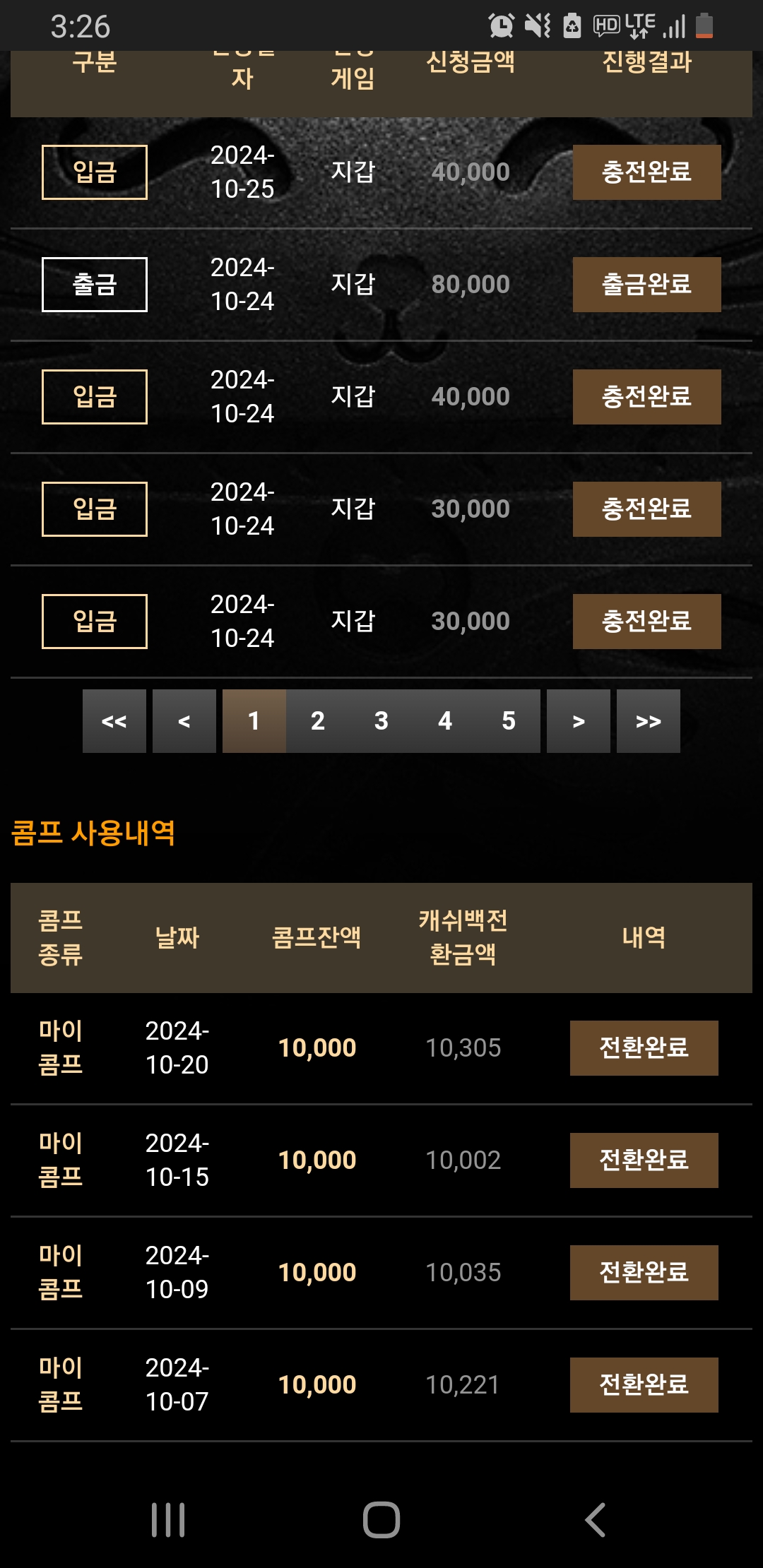Tap the current page 1 button
Viewport: 763px width, 1568px height.
[254, 721]
